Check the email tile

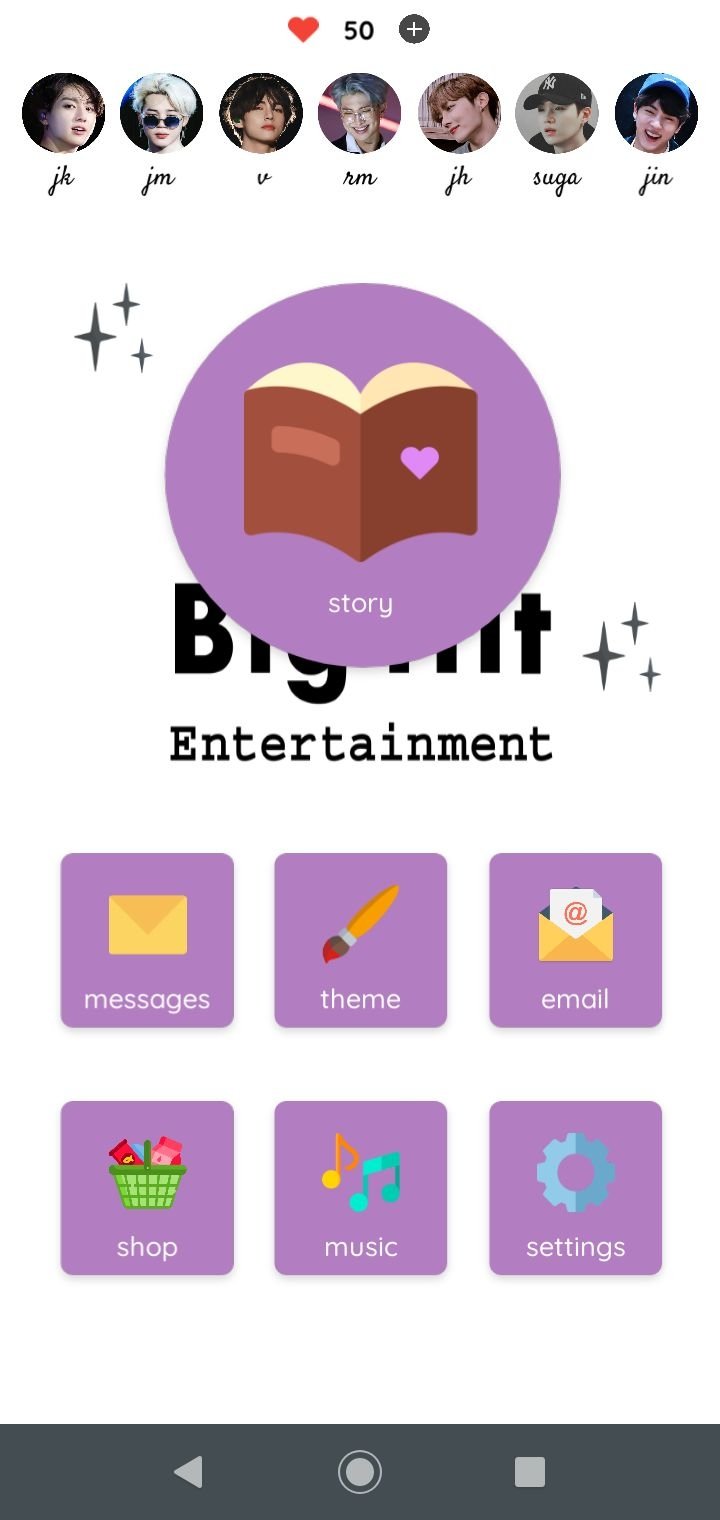pyautogui.click(x=575, y=940)
